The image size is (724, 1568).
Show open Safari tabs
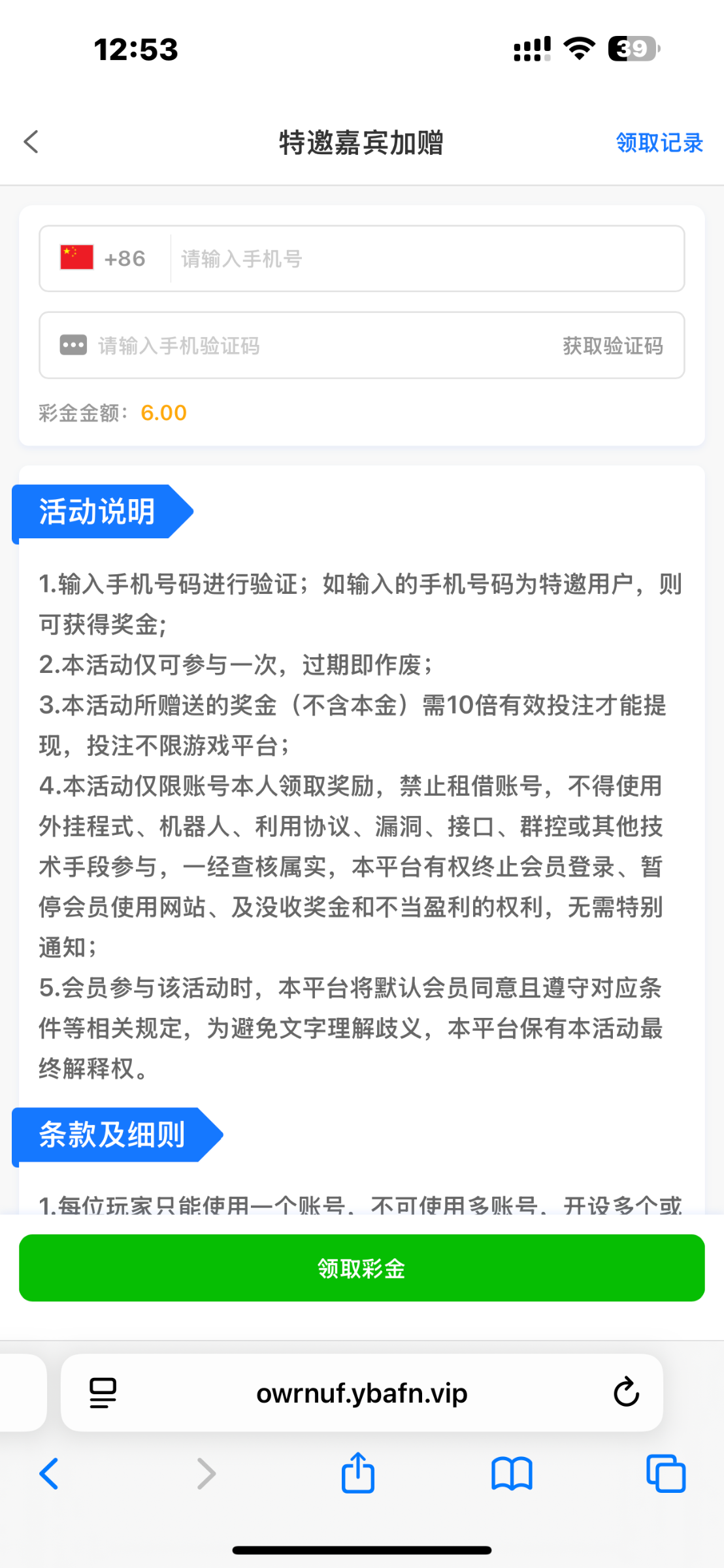[x=665, y=1474]
